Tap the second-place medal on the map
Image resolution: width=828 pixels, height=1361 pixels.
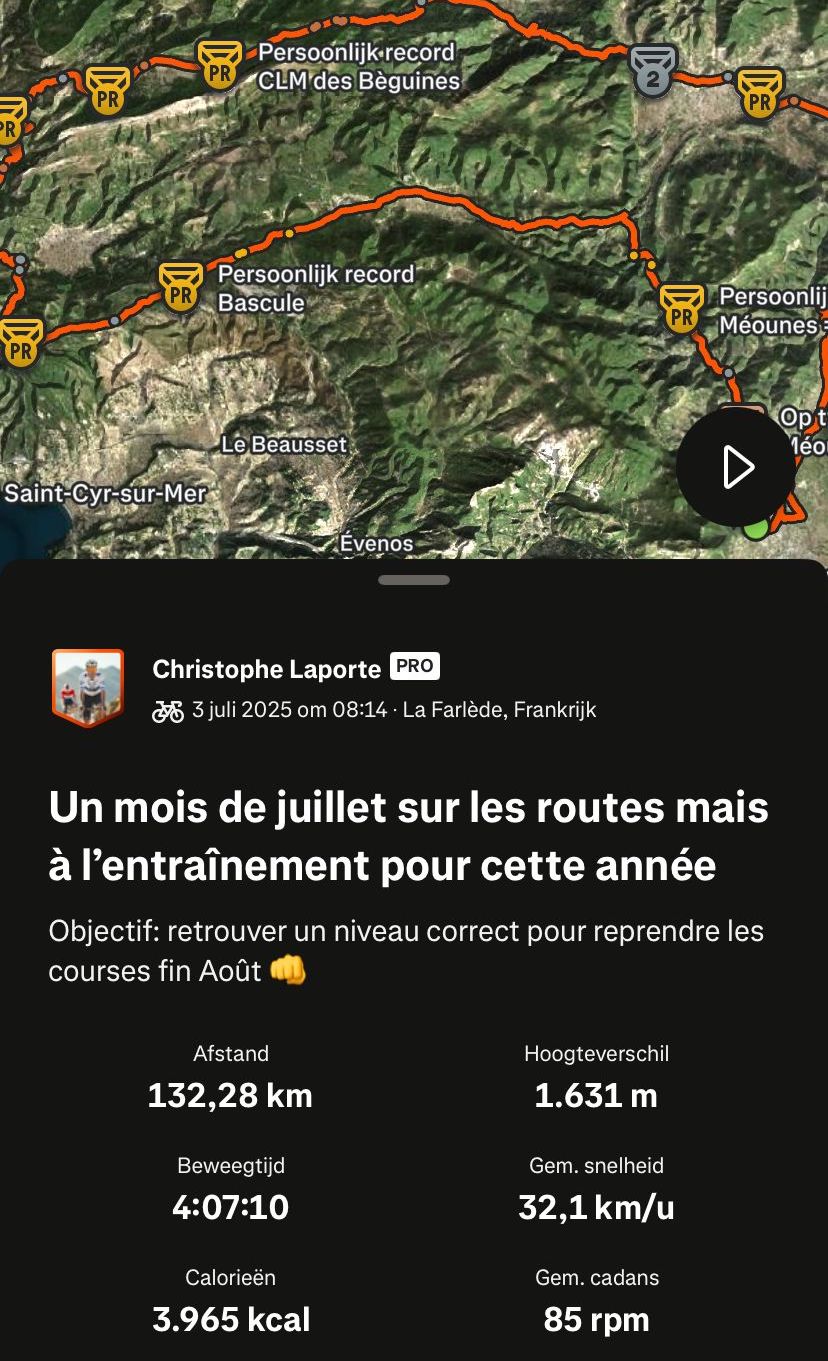tap(653, 71)
